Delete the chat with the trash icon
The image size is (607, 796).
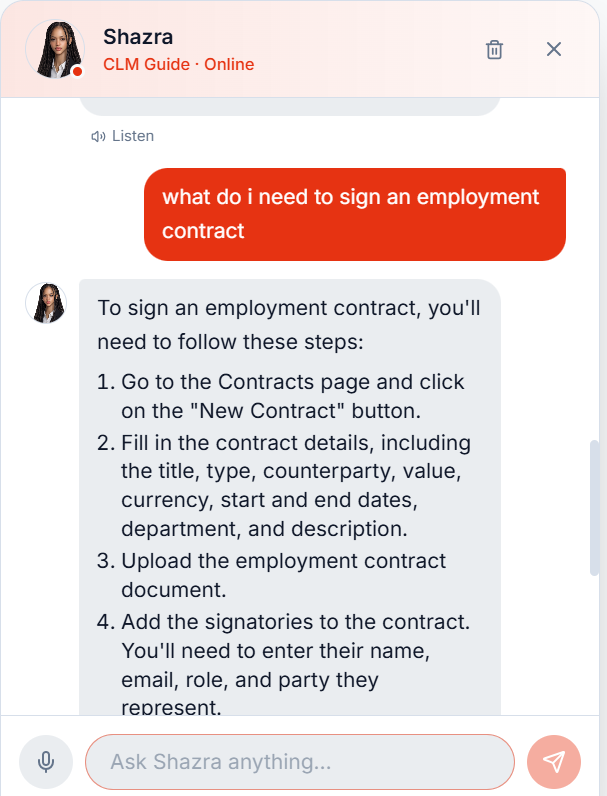point(494,49)
